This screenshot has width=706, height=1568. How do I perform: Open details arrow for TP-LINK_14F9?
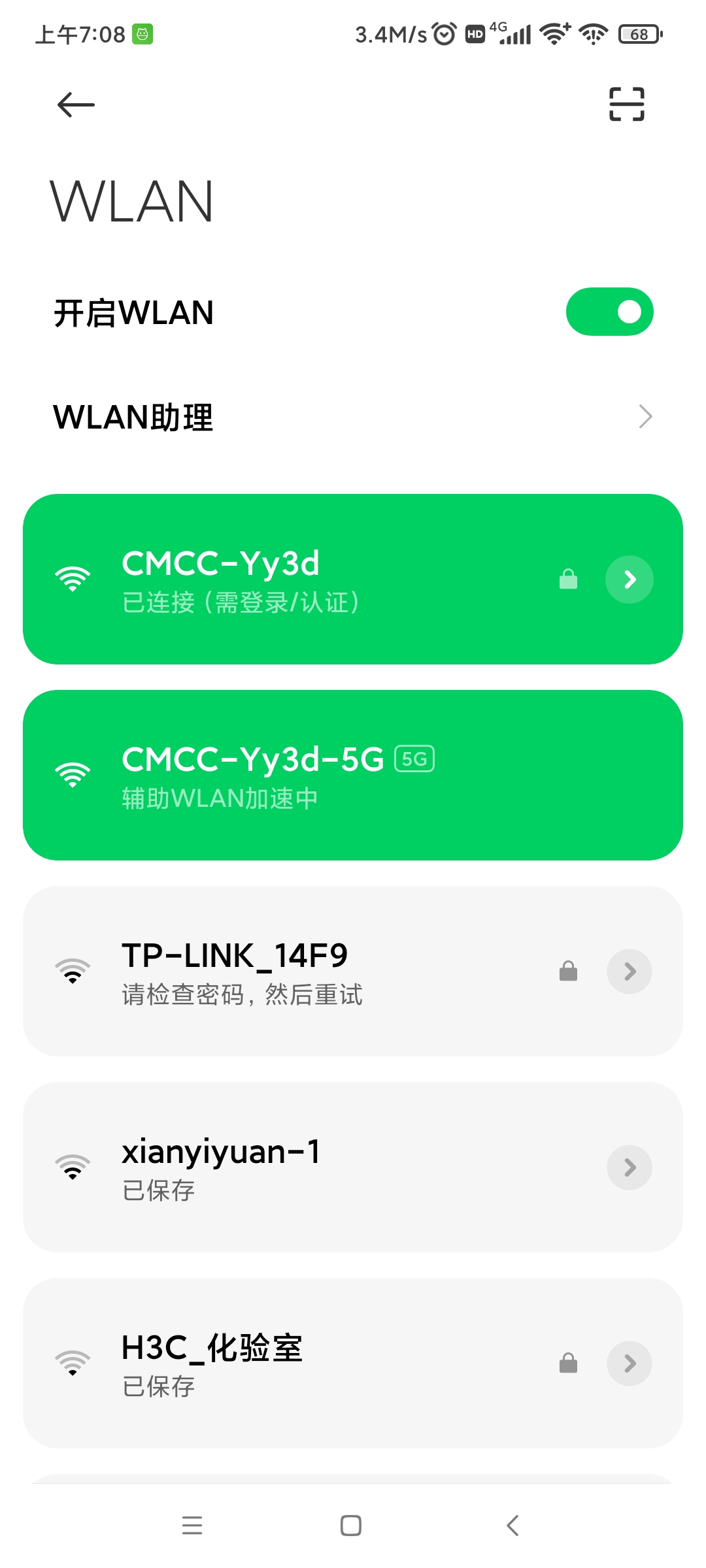[x=629, y=972]
